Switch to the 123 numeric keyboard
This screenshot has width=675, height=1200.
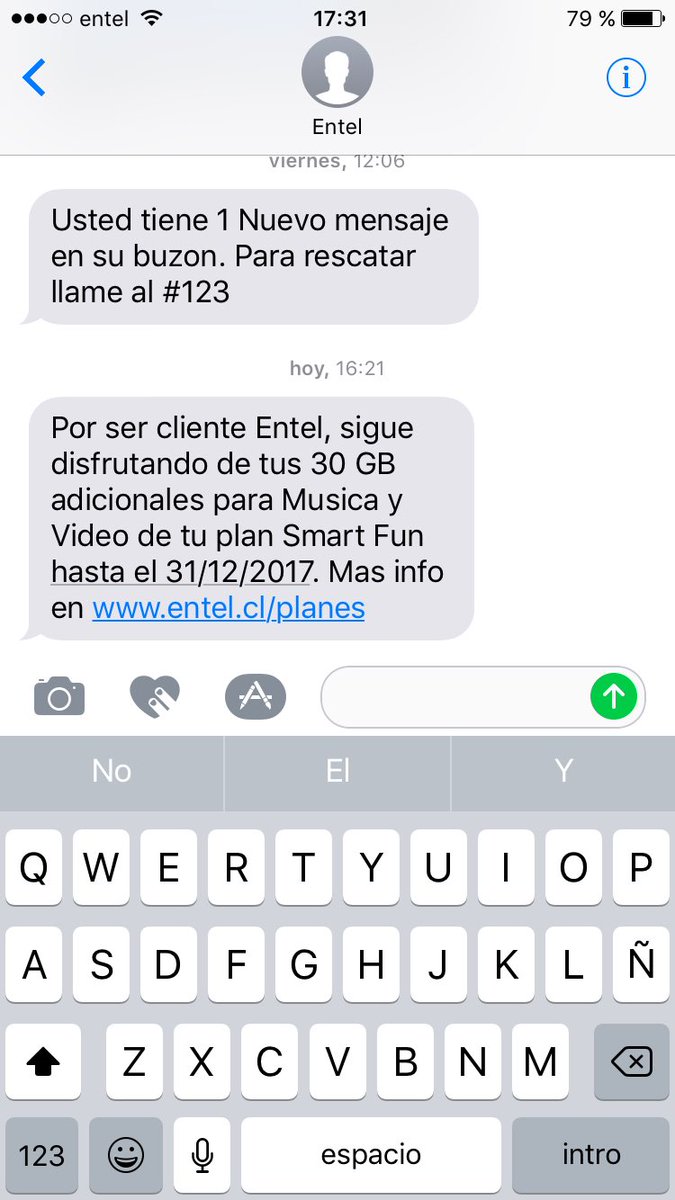pyautogui.click(x=41, y=1155)
